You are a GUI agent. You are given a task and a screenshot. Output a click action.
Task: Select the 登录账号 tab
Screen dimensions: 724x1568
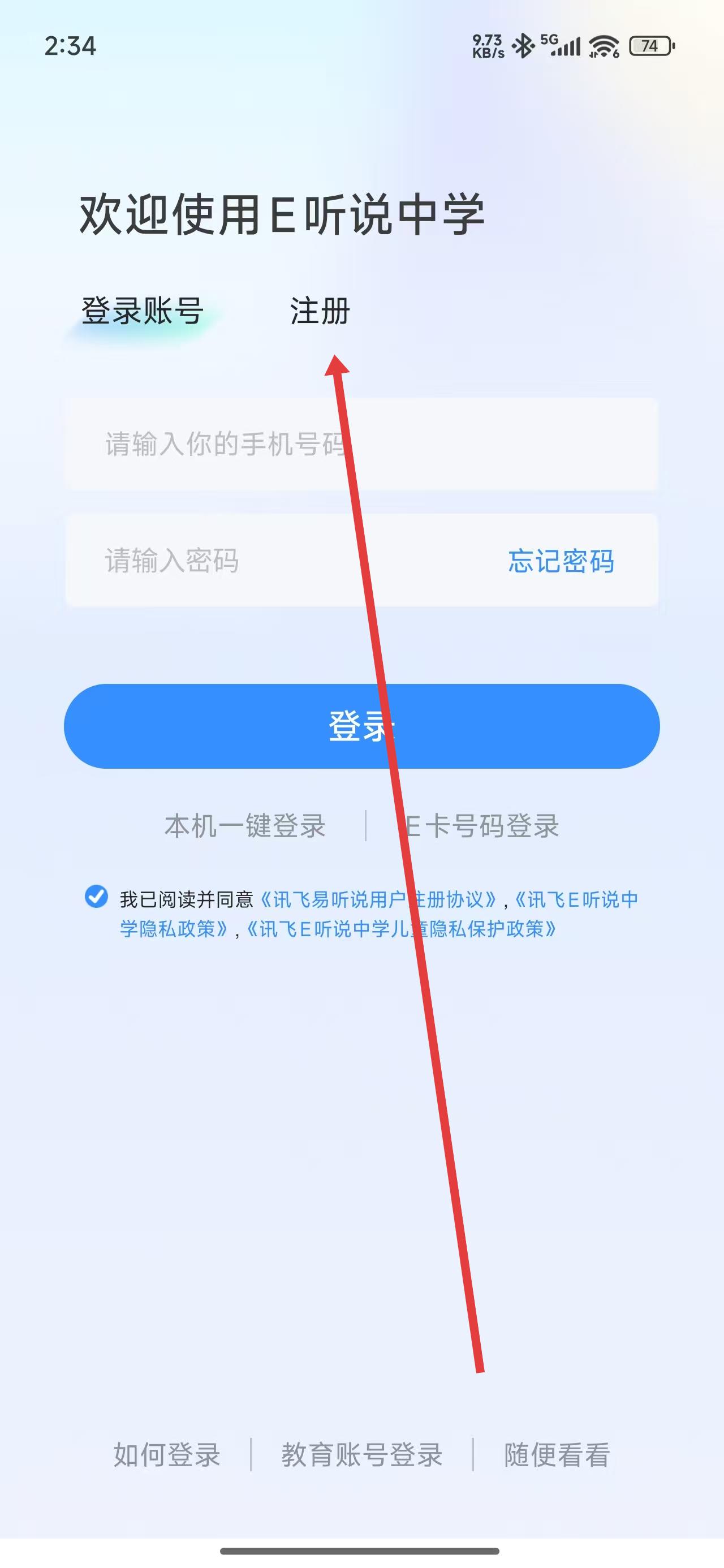[143, 311]
